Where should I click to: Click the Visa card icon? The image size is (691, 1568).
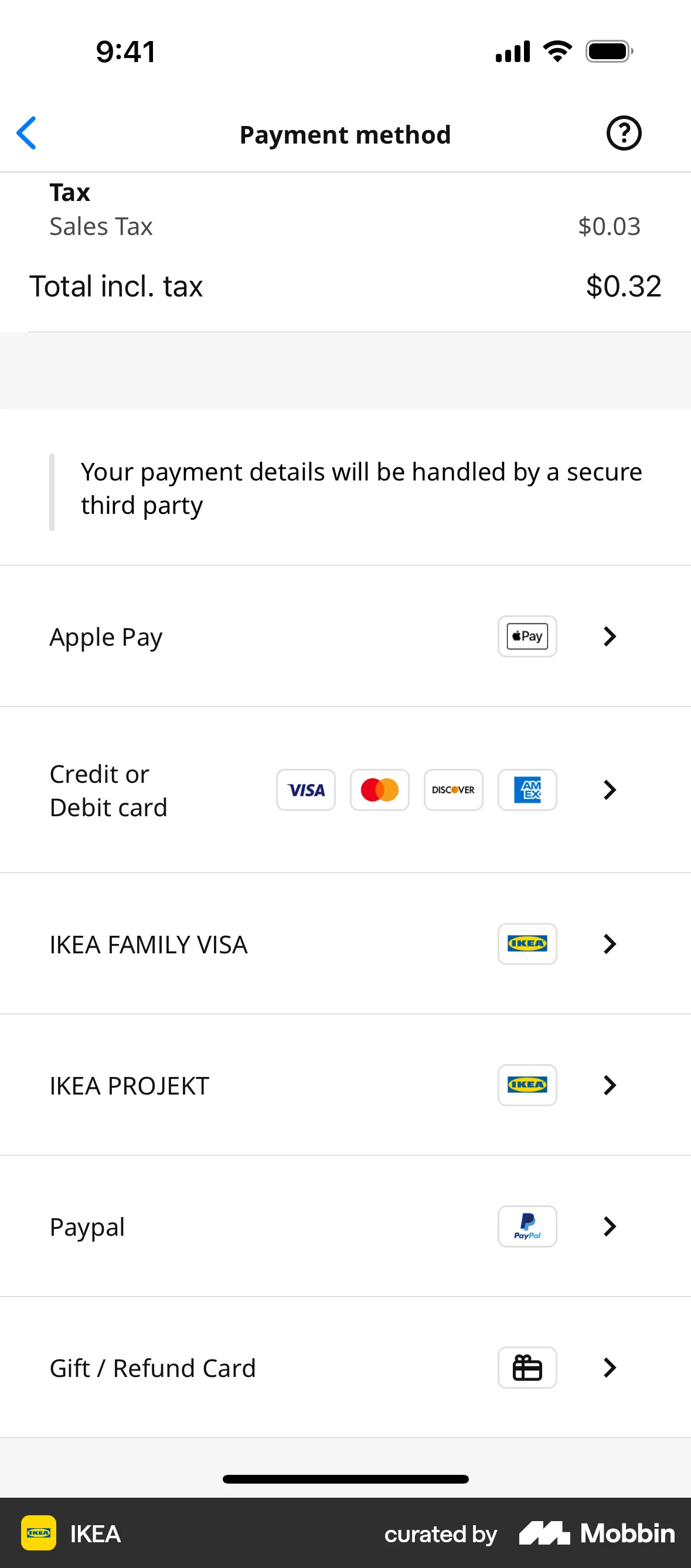point(305,789)
